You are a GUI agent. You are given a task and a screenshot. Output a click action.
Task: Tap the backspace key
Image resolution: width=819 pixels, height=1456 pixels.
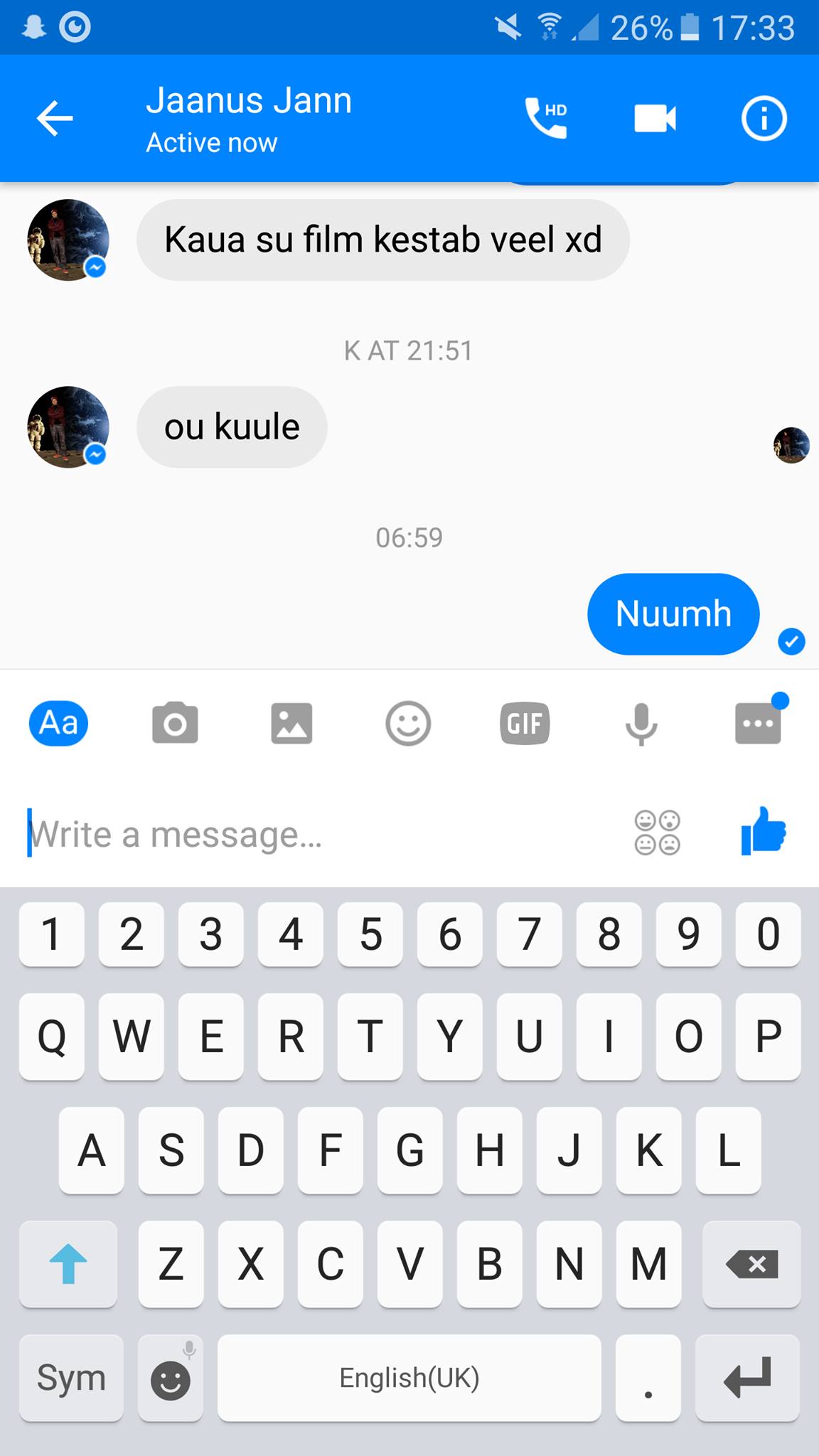point(751,1264)
